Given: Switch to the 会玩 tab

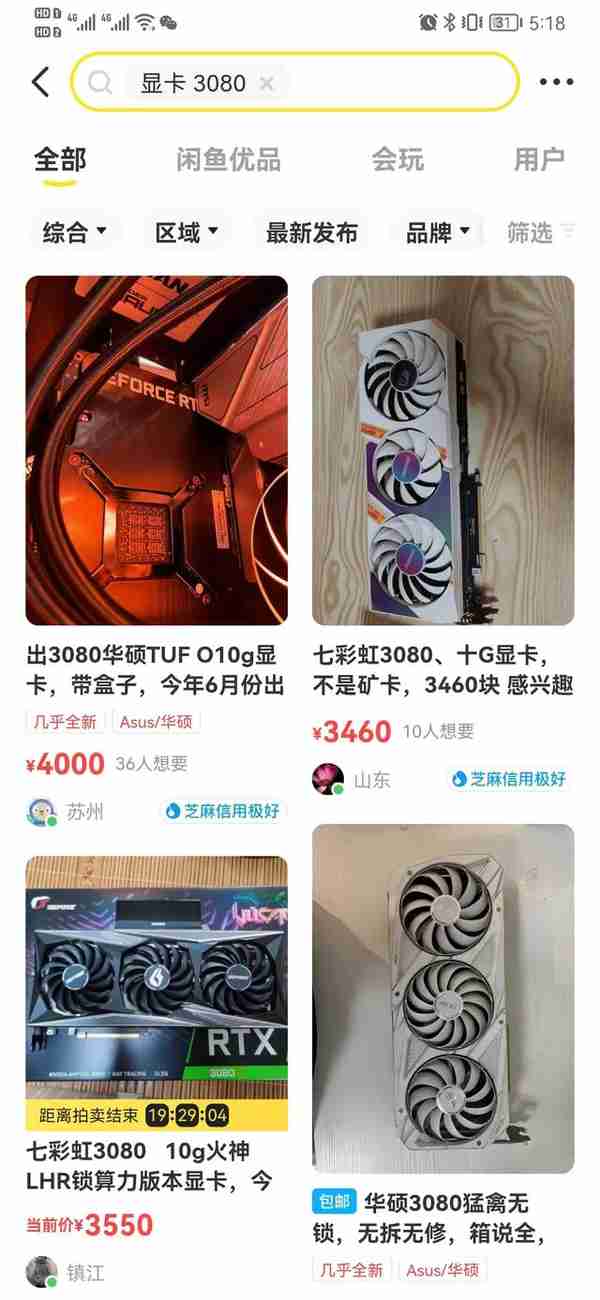Looking at the screenshot, I should (x=398, y=159).
